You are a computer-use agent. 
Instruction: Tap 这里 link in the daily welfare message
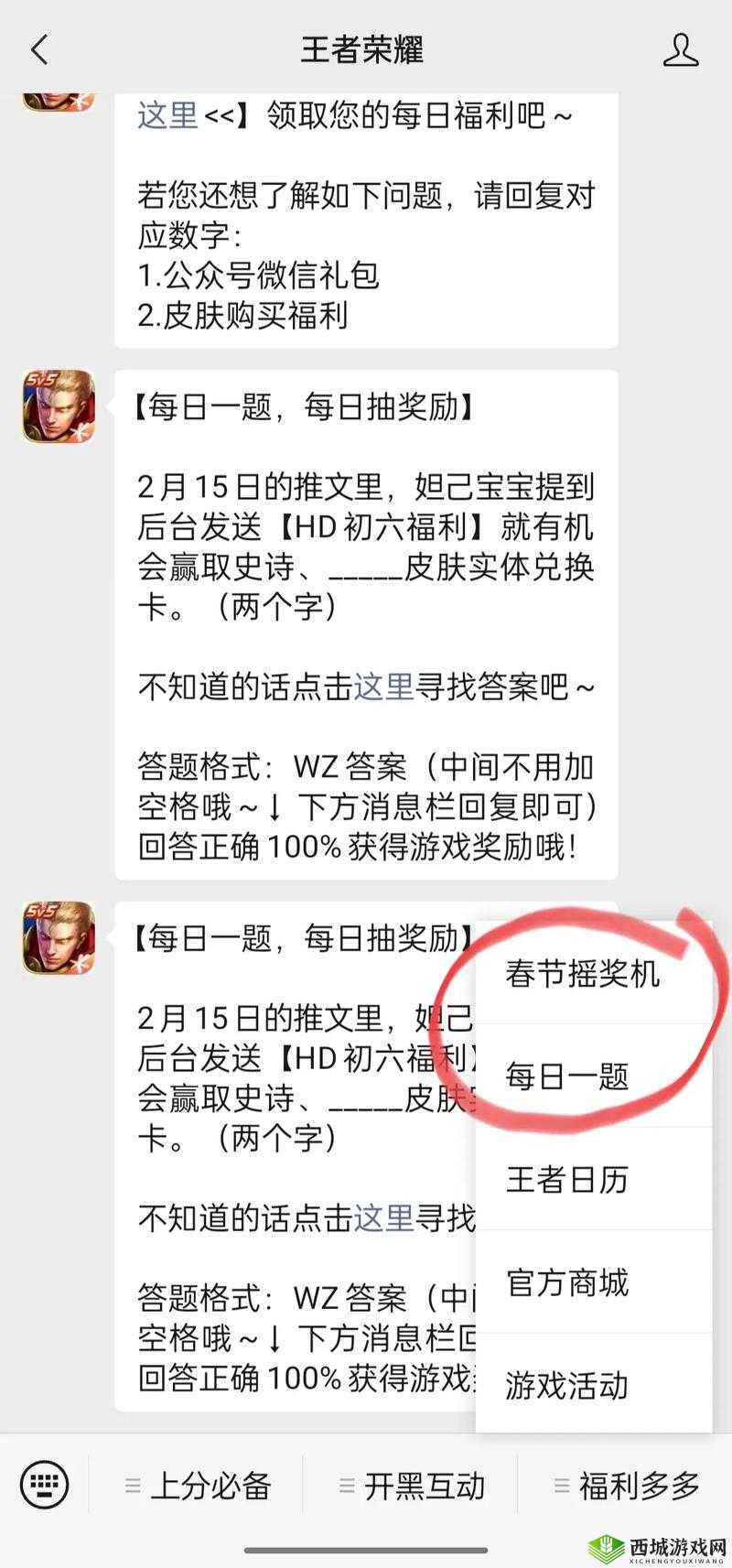(x=165, y=115)
